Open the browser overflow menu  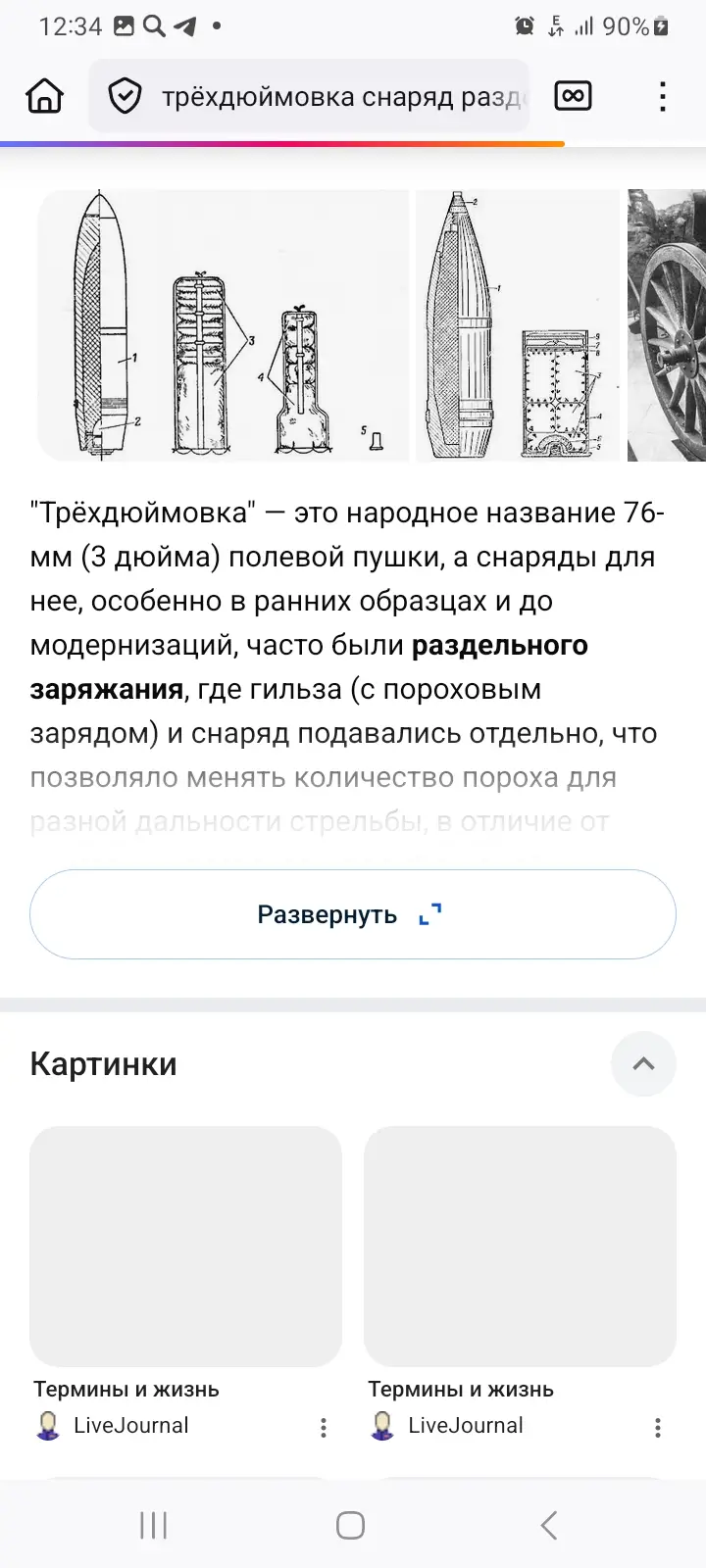tap(663, 96)
